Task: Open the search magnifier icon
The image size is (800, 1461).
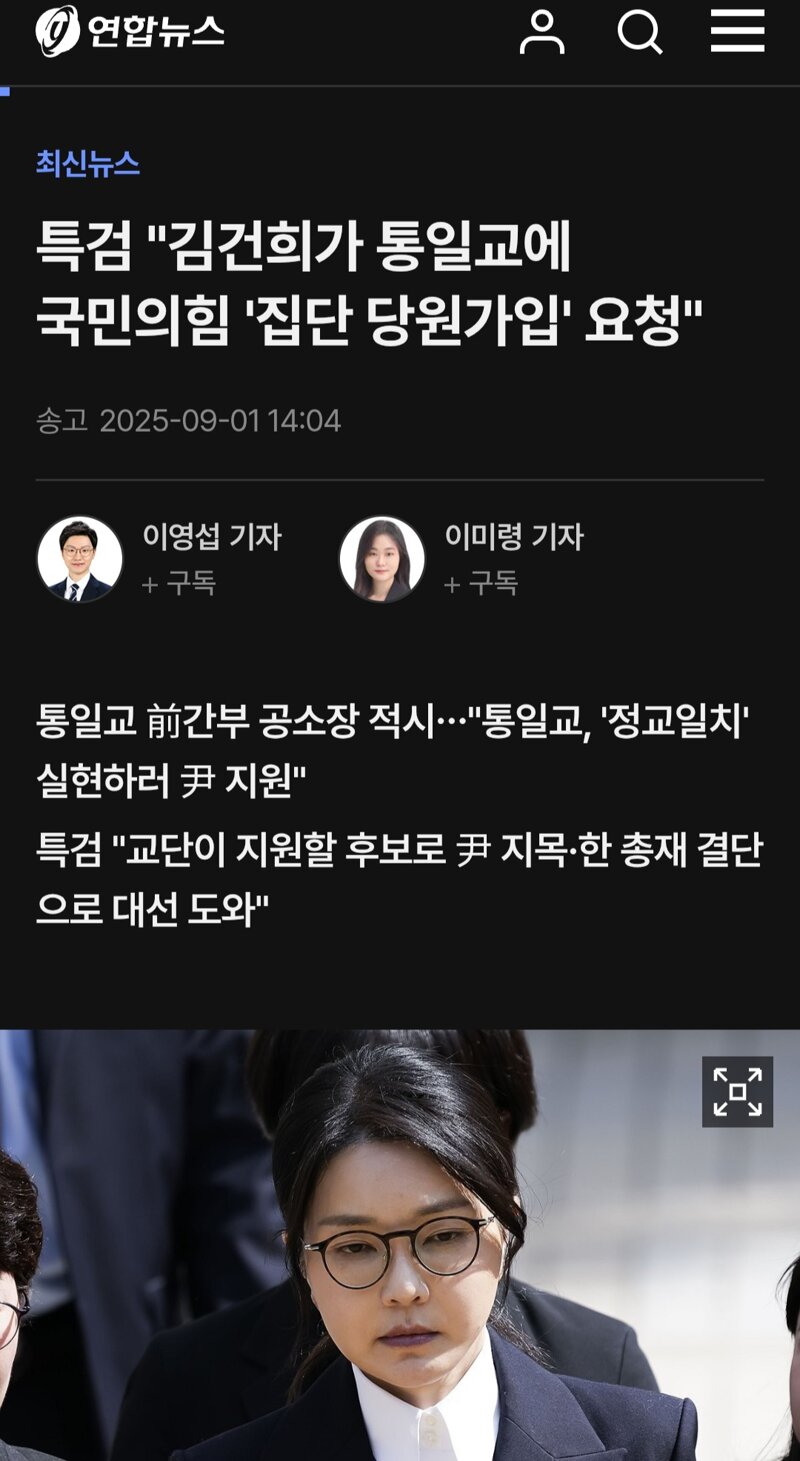Action: point(640,32)
